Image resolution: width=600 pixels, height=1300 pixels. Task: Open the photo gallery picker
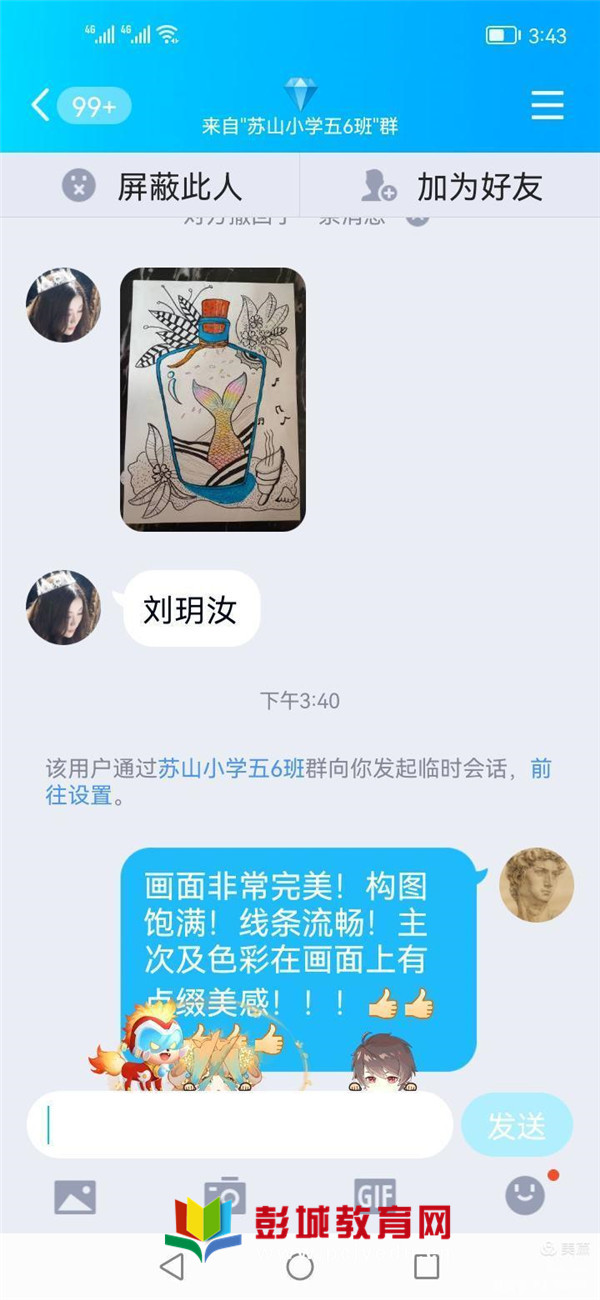click(75, 1196)
